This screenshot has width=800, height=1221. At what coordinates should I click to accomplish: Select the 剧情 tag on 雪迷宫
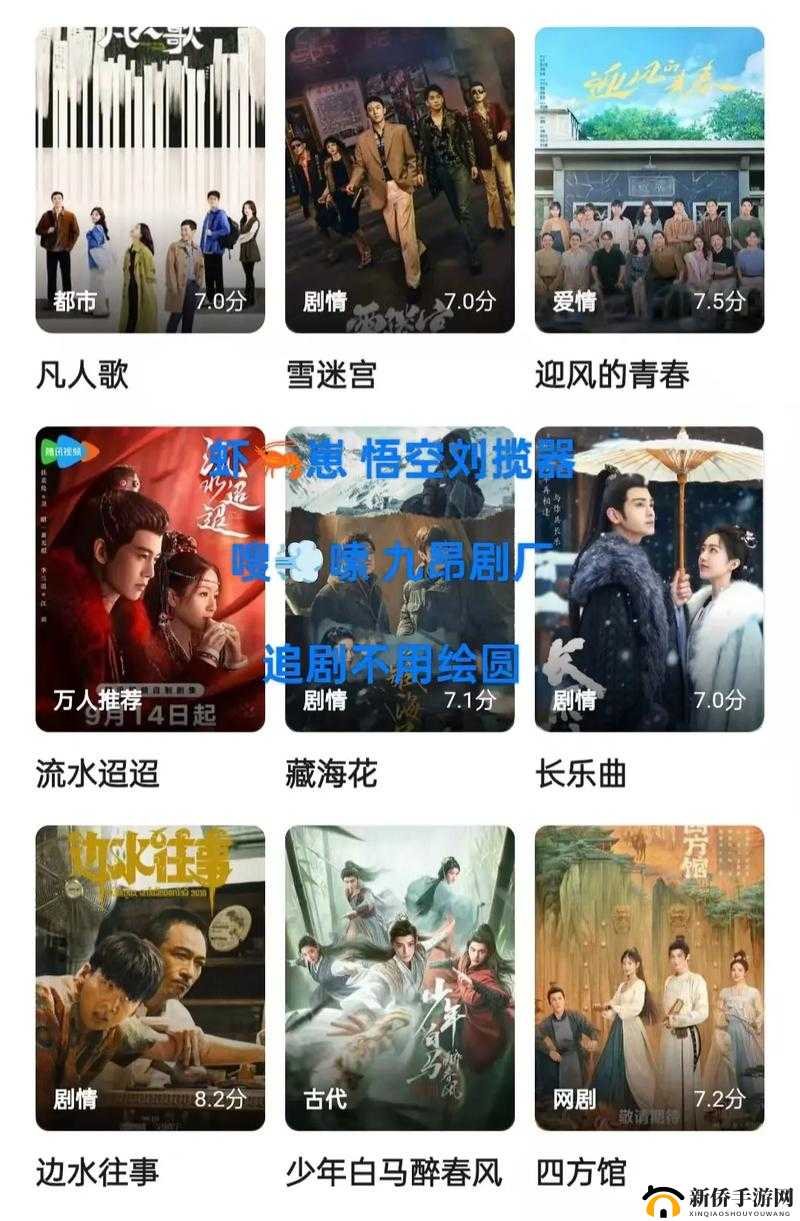tap(319, 297)
